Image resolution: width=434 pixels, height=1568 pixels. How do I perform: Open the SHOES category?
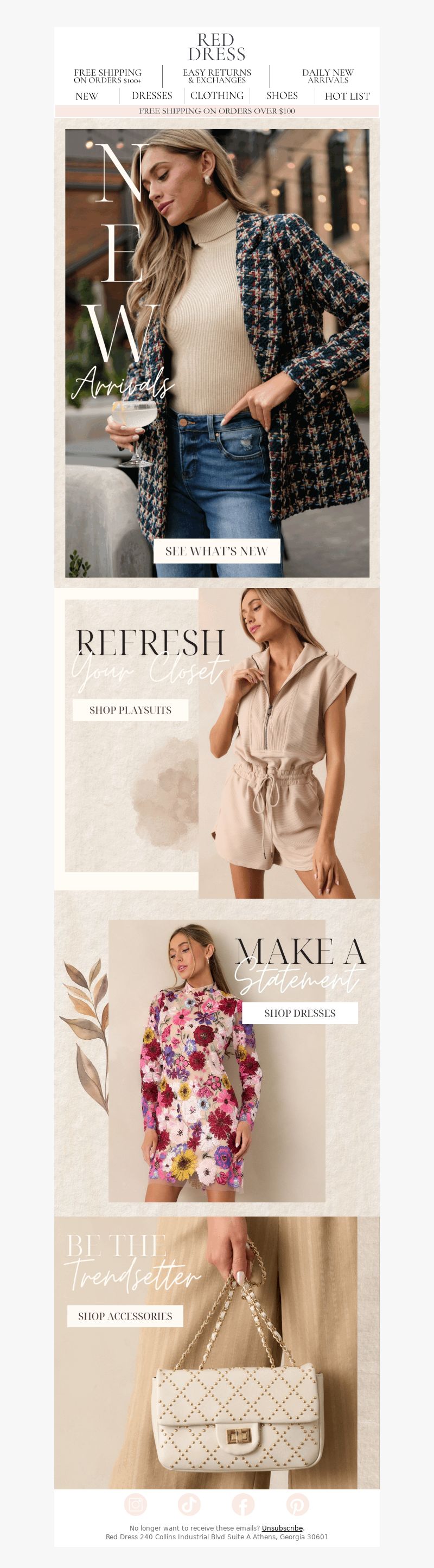282,95
